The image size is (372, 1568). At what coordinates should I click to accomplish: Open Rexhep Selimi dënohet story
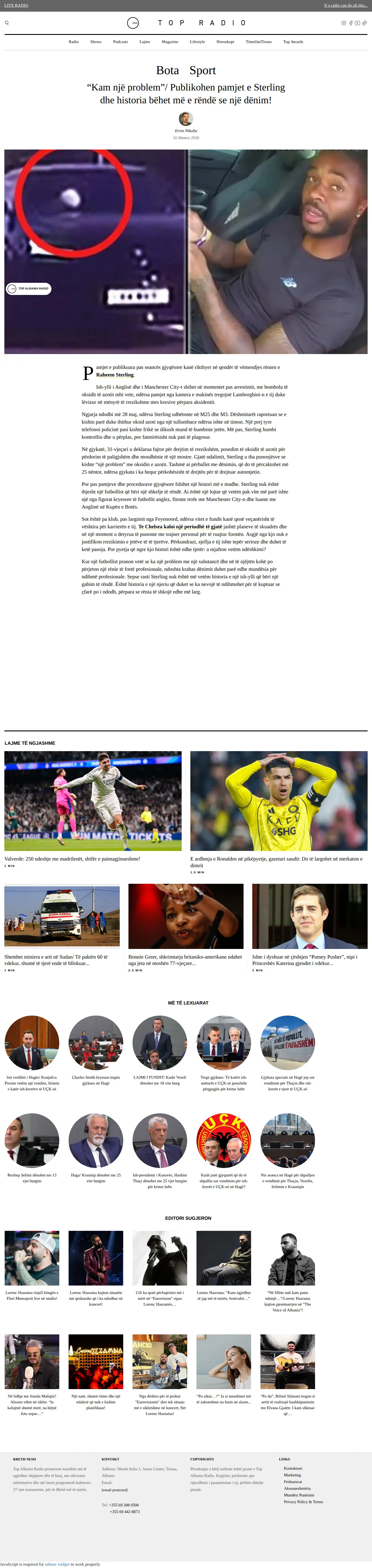coord(32,1178)
